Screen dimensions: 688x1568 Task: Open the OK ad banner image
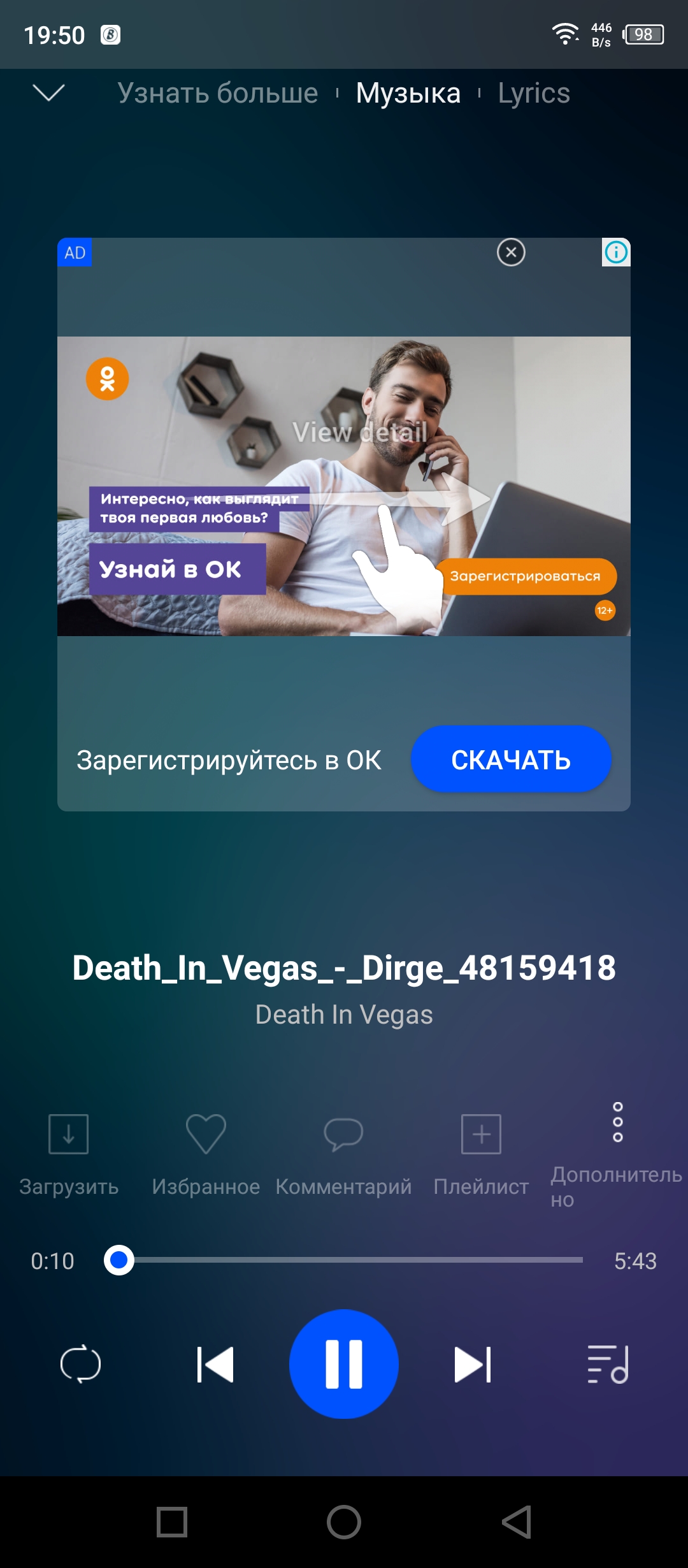[x=344, y=486]
